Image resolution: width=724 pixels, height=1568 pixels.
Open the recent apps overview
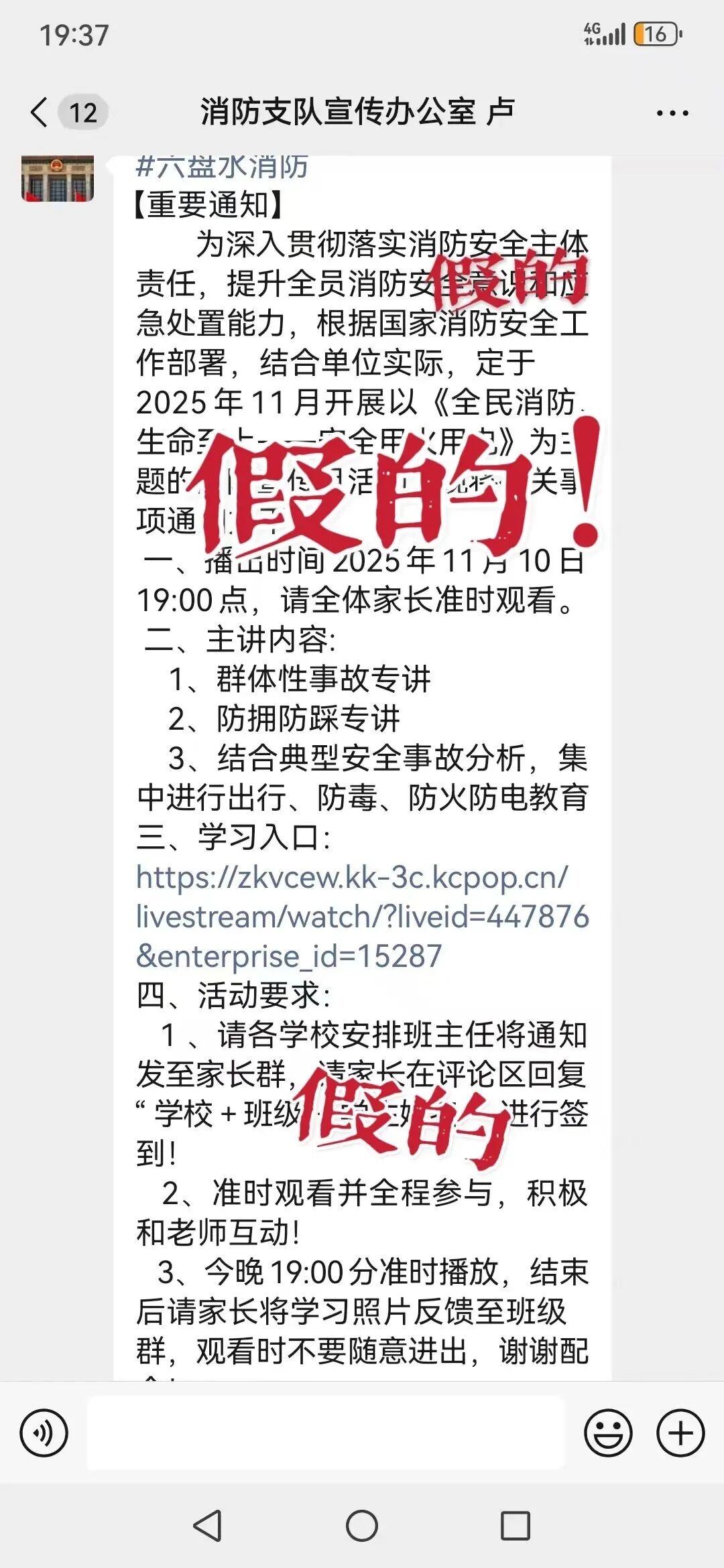[515, 1526]
